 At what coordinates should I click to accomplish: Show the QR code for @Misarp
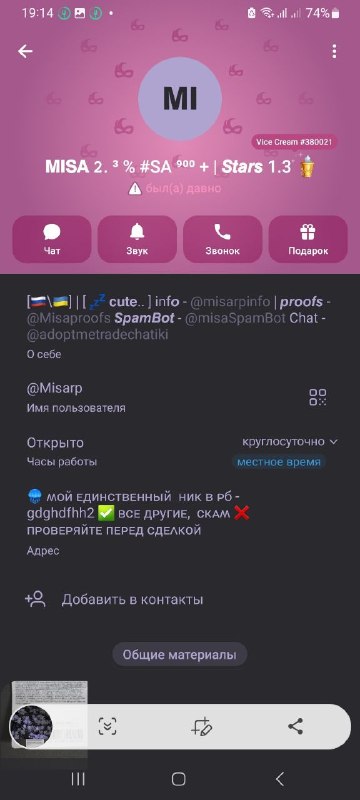point(318,397)
